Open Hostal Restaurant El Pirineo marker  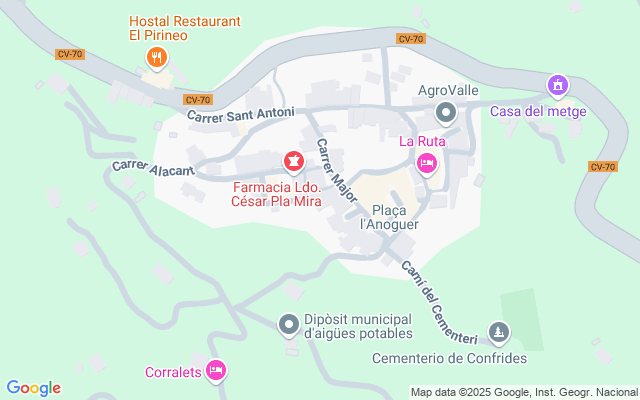coord(154,59)
